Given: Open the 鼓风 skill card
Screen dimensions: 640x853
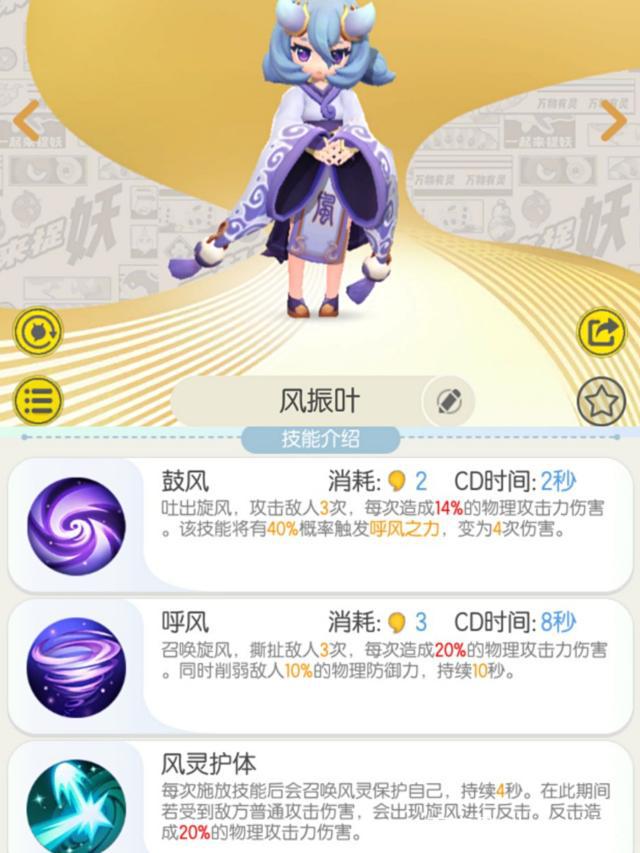Looking at the screenshot, I should click(320, 525).
